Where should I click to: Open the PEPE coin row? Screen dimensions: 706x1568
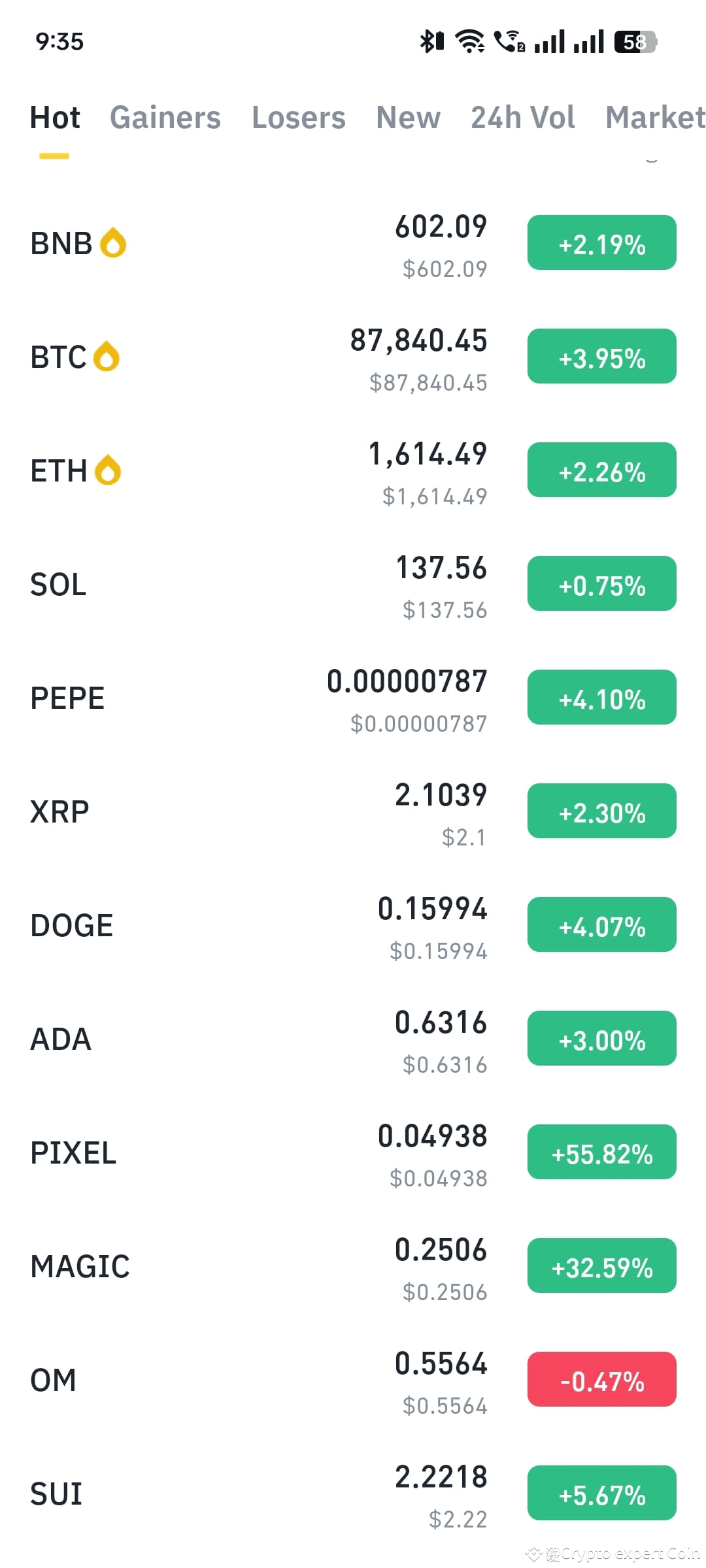click(261, 698)
